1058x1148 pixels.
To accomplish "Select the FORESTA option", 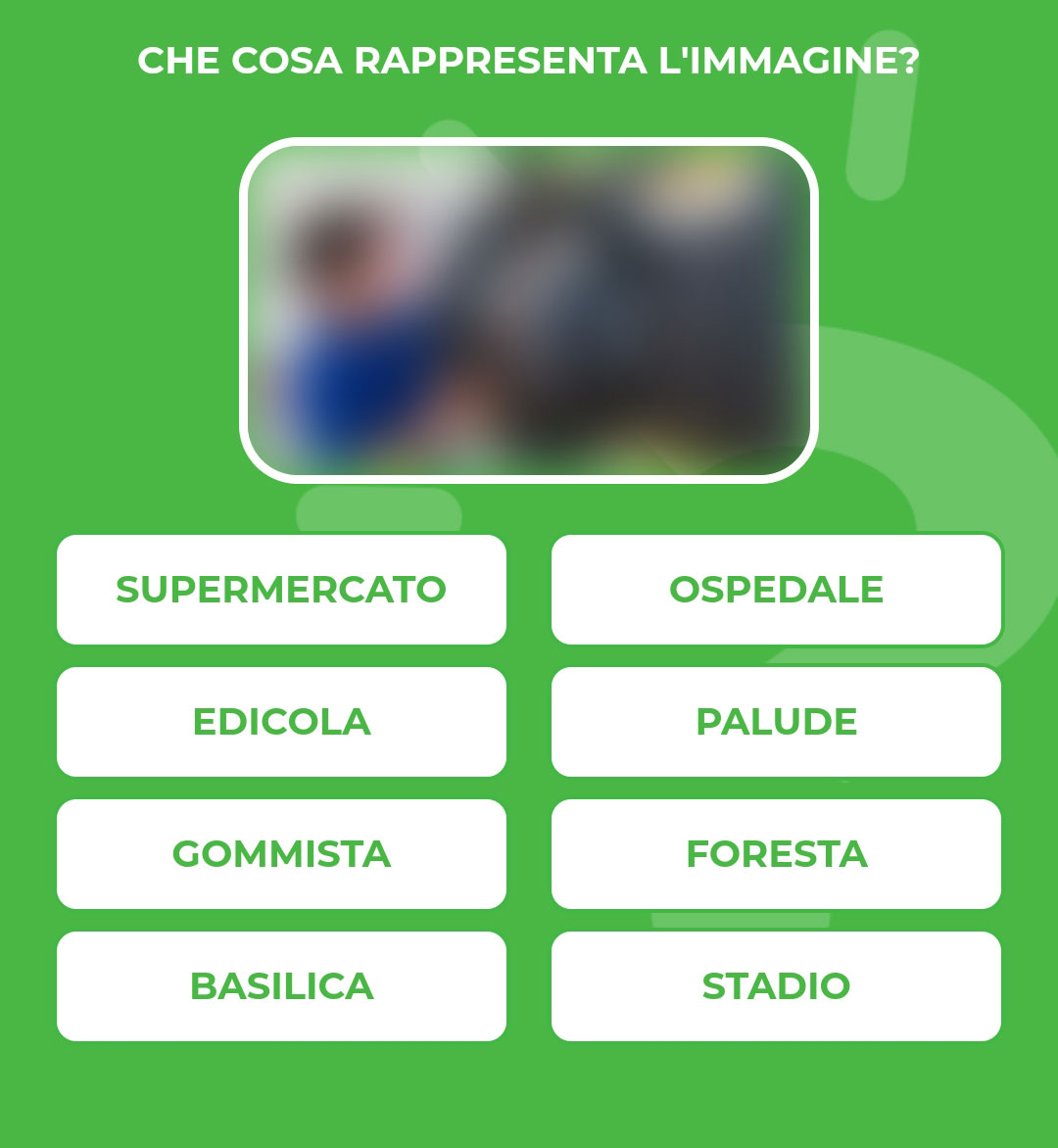I will (776, 854).
